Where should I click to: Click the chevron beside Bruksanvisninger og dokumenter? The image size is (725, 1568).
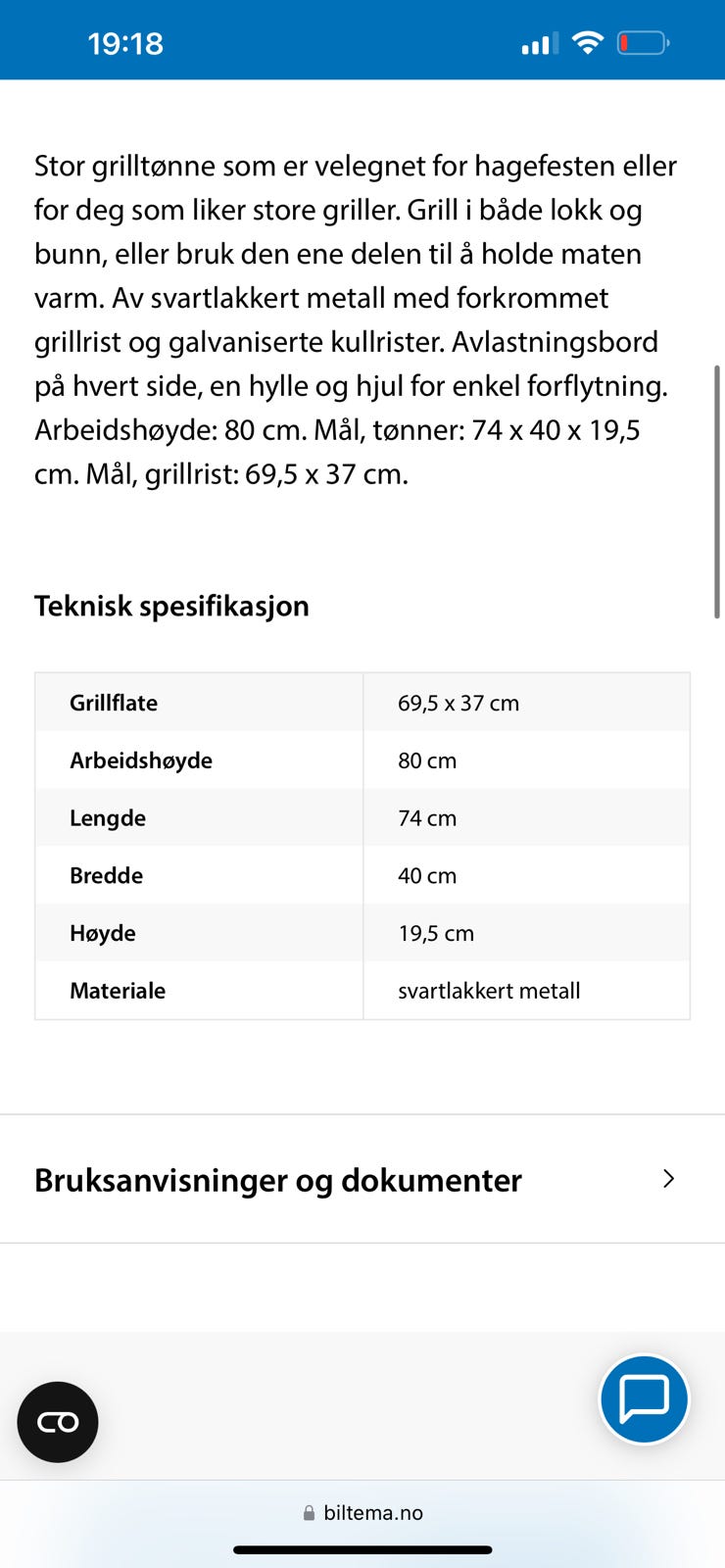click(x=668, y=1179)
